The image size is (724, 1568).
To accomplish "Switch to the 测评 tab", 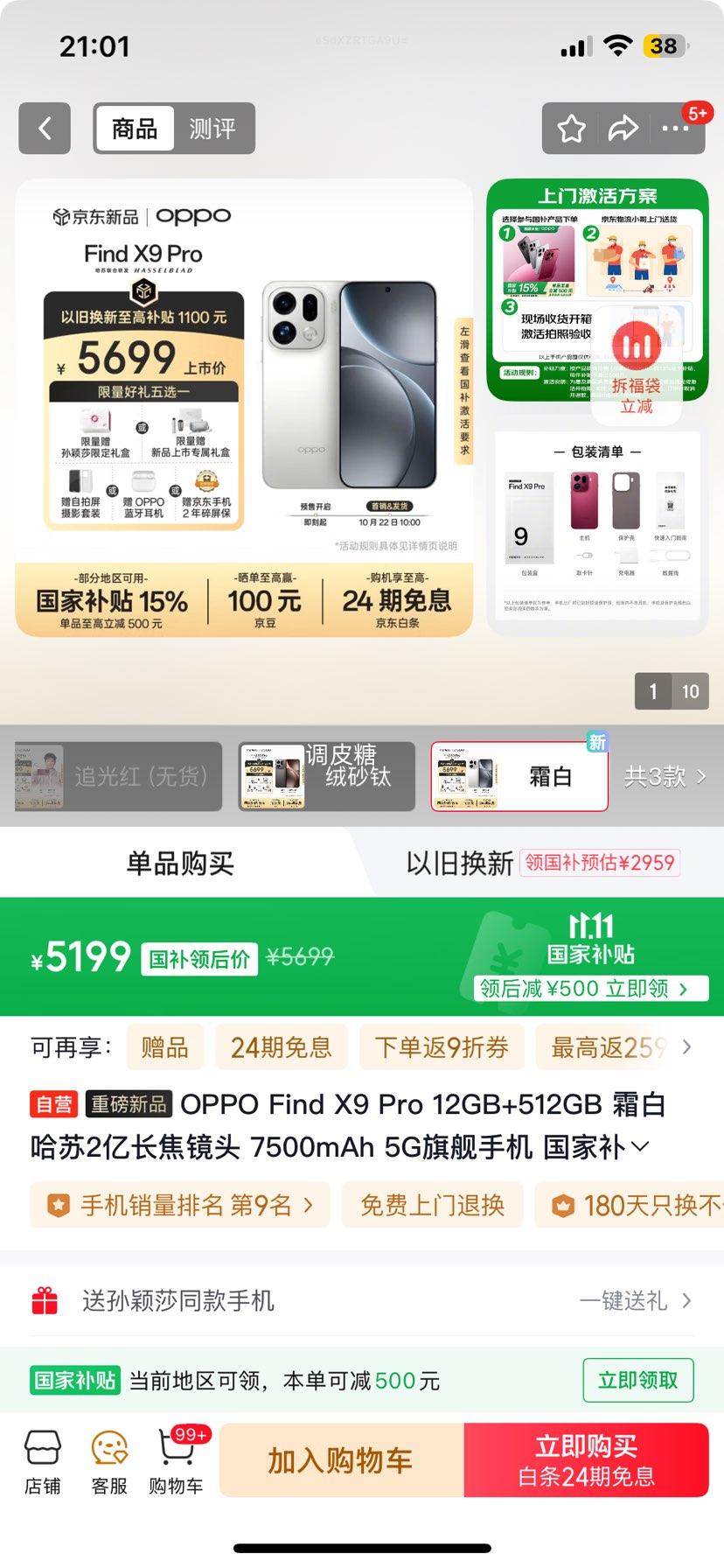I will click(x=212, y=129).
